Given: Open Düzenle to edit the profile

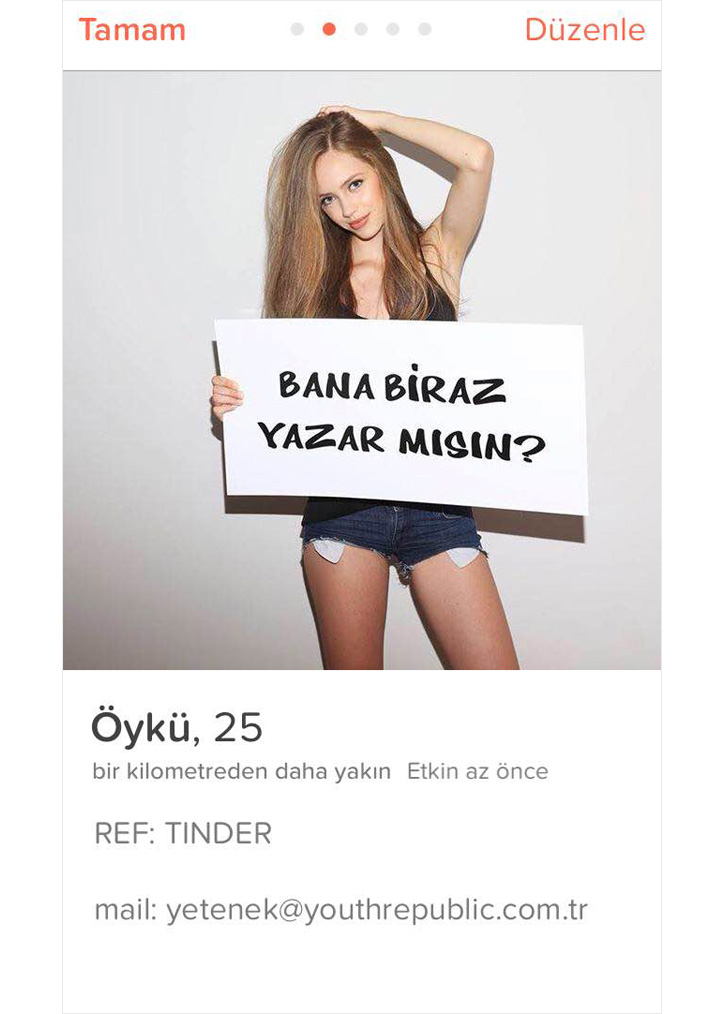Looking at the screenshot, I should click(585, 30).
